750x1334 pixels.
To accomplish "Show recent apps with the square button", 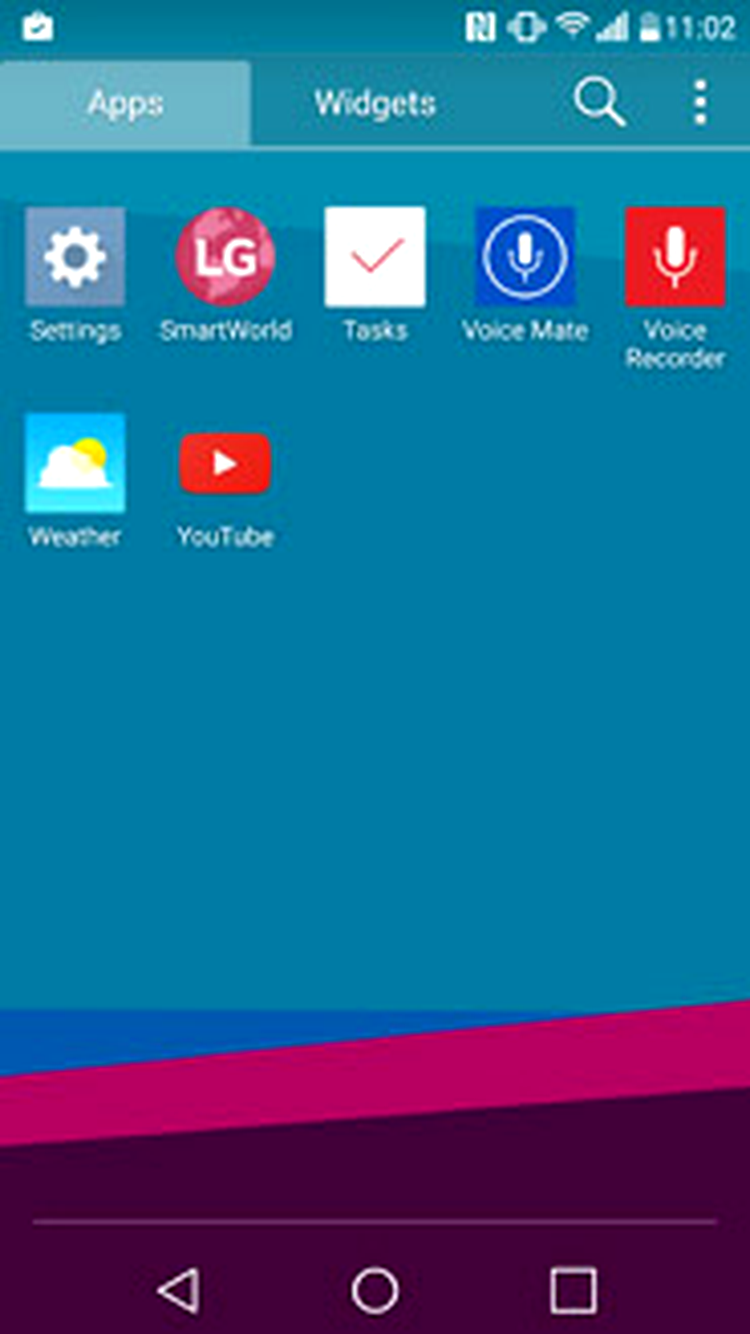I will tap(573, 1290).
